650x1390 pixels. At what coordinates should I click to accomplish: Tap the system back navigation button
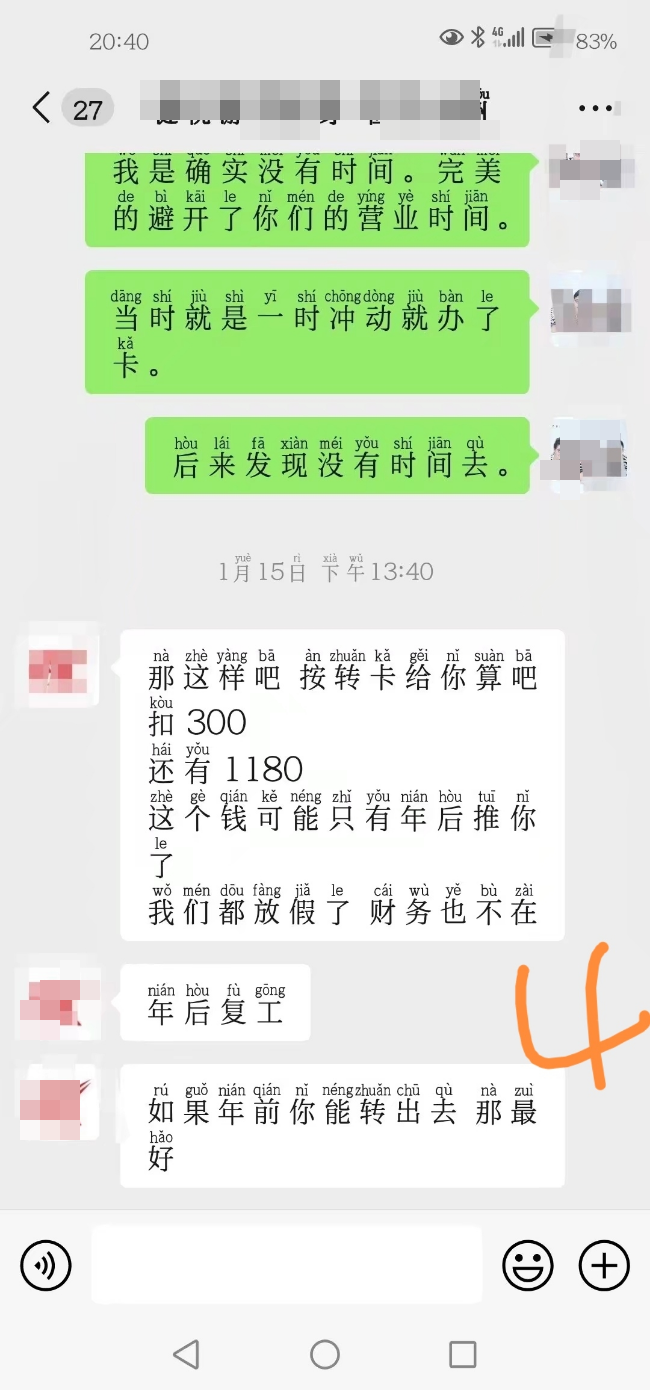(186, 1354)
